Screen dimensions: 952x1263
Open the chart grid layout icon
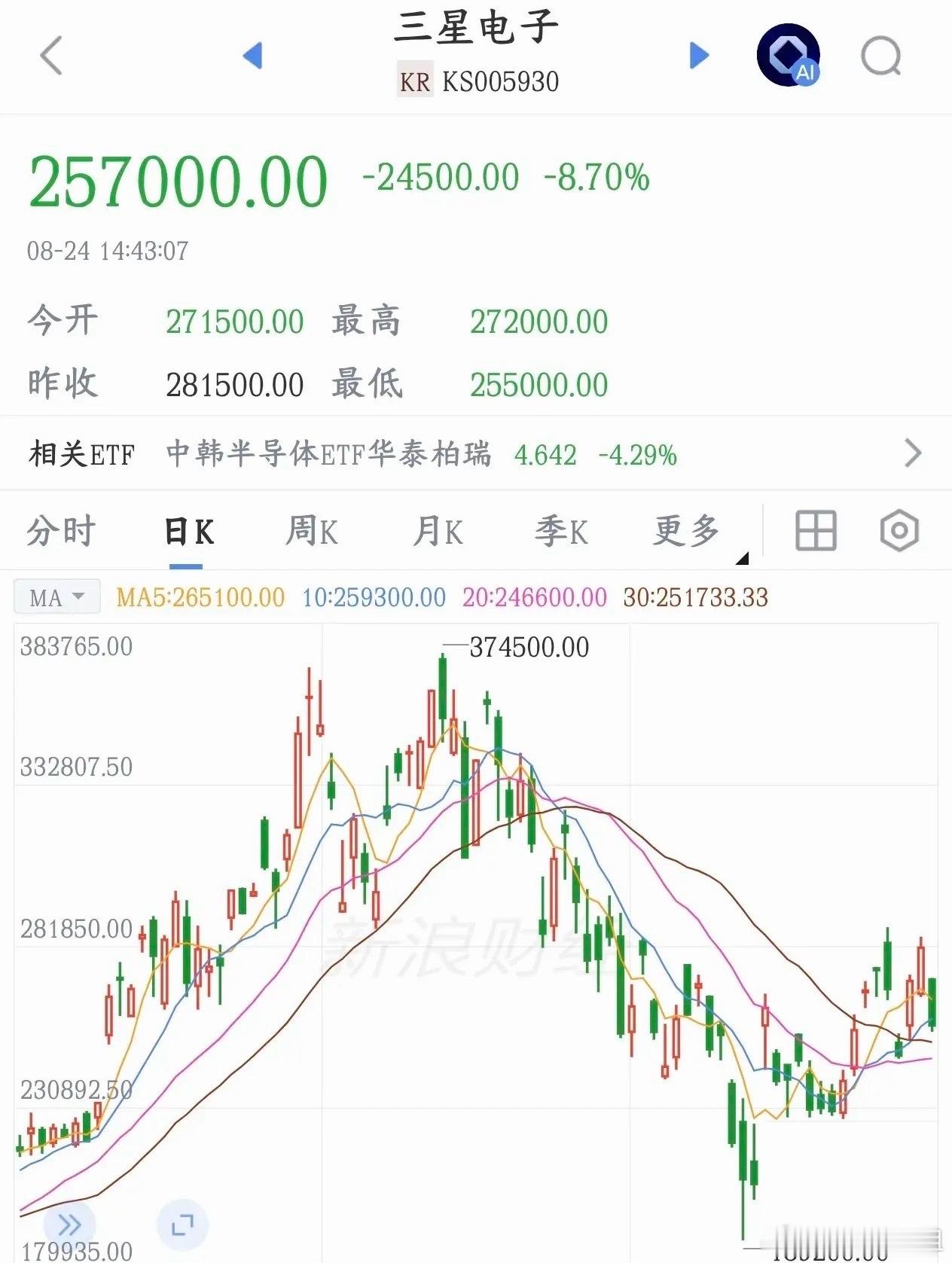pyautogui.click(x=816, y=530)
